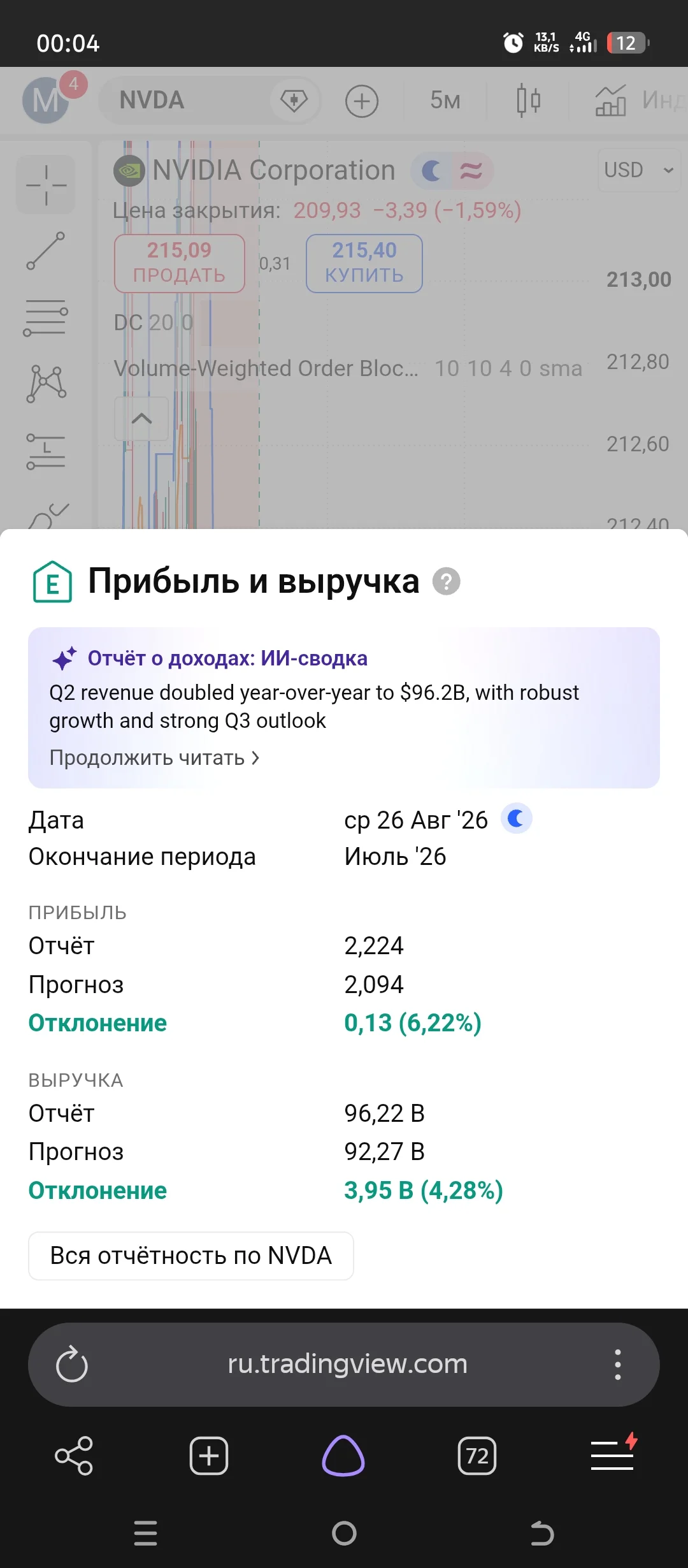Launch the Alice assistant
The image size is (688, 1568).
343,1456
